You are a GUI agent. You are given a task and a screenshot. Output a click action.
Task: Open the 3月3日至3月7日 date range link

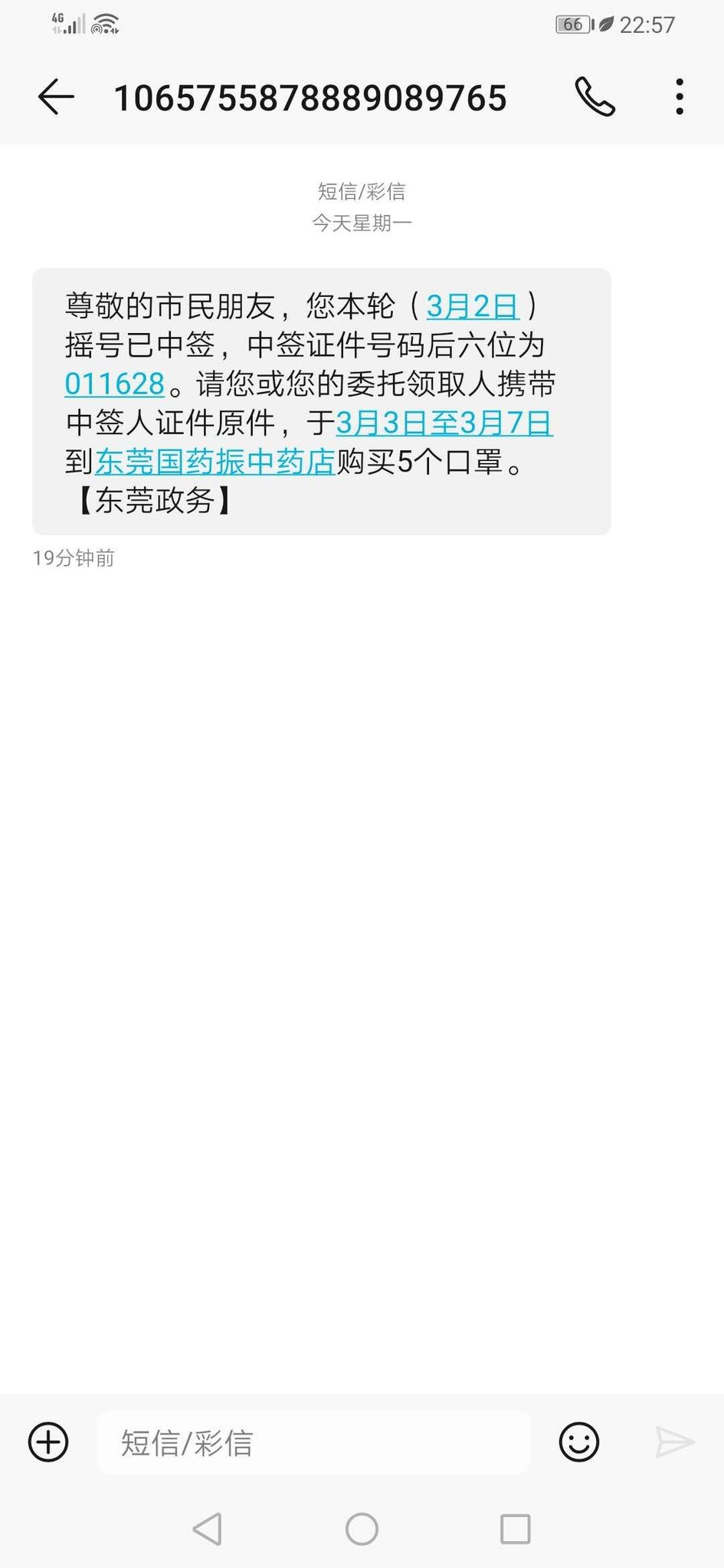click(444, 423)
